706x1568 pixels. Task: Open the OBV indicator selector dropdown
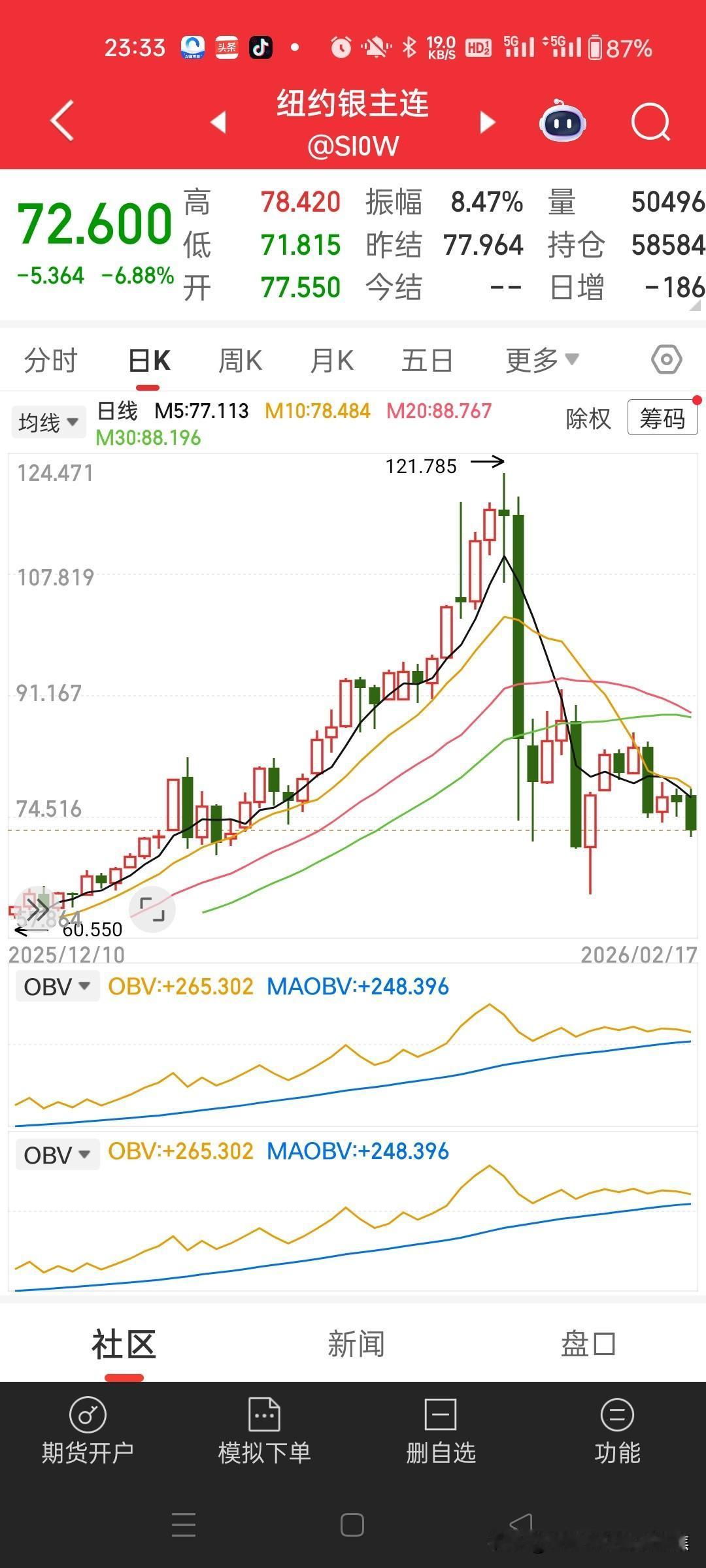pos(58,987)
